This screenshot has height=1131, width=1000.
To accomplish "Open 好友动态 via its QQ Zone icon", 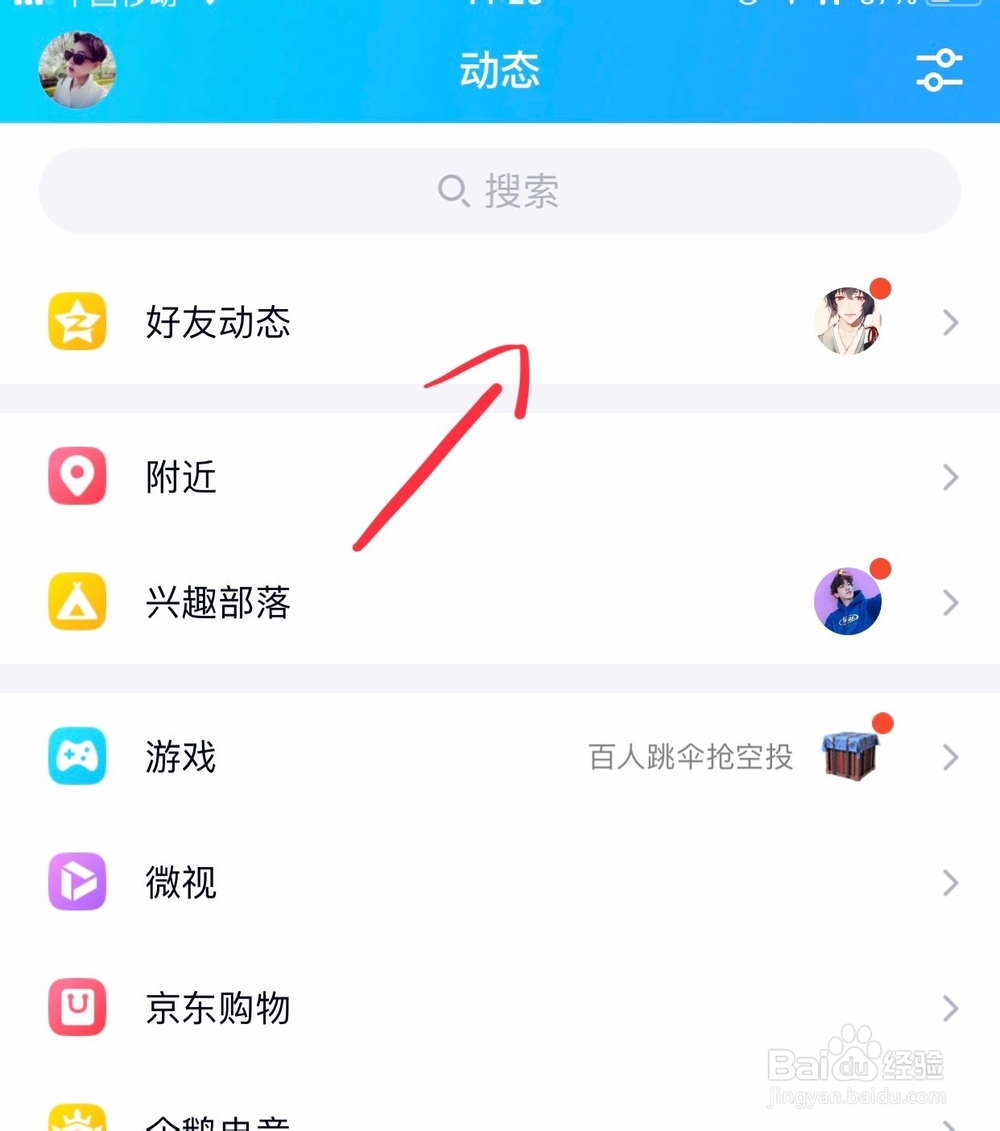I will [x=77, y=322].
